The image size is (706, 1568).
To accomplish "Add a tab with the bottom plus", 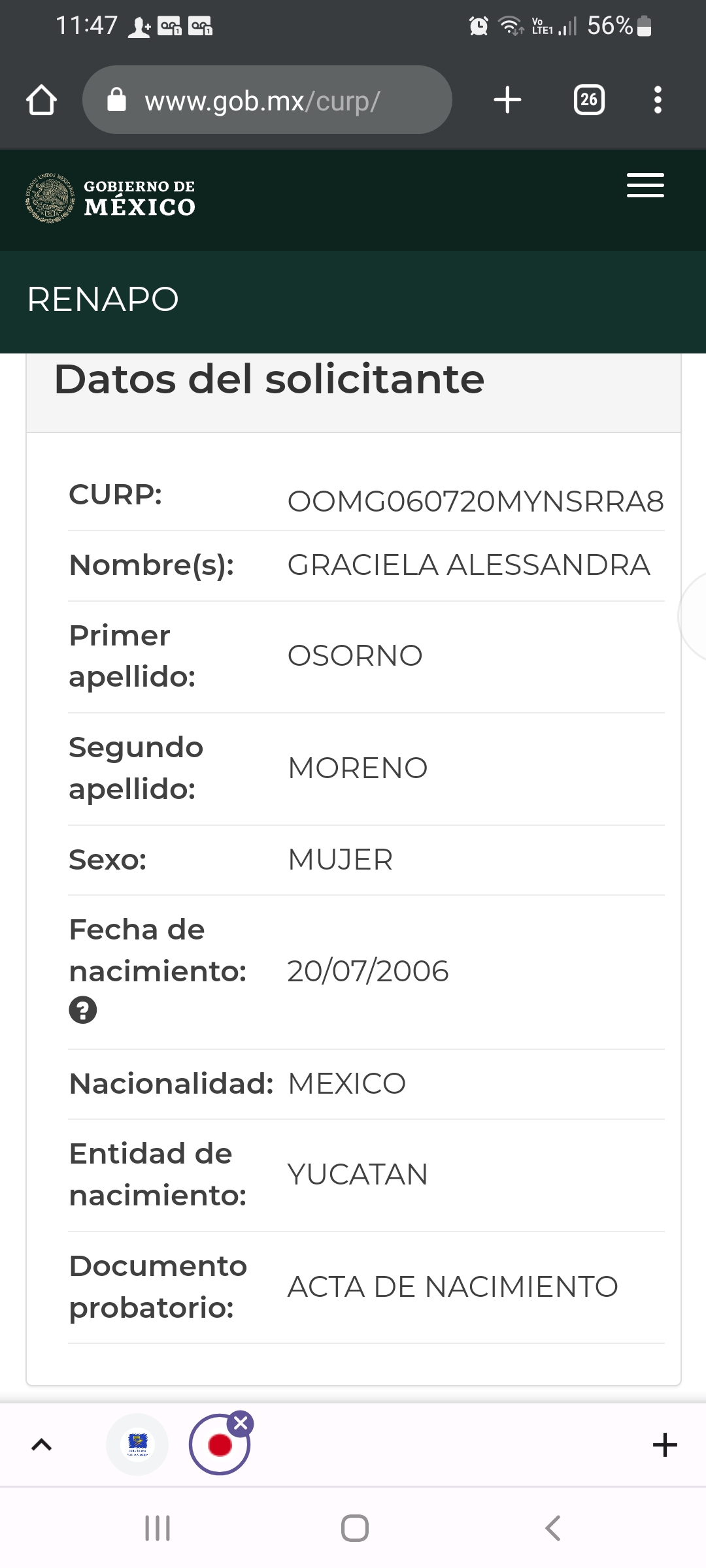I will 664,1445.
